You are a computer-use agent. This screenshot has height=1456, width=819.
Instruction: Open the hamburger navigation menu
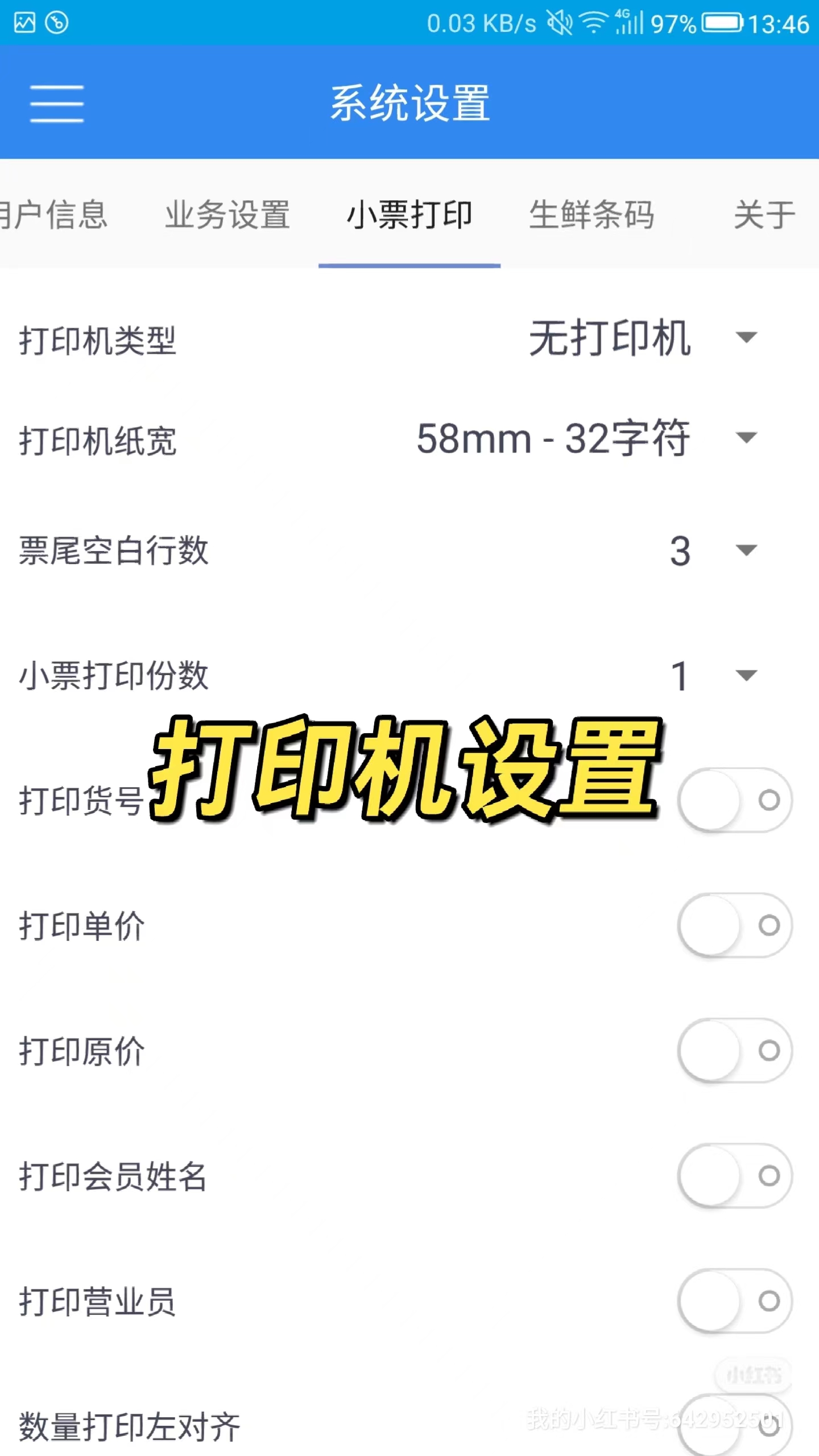point(57,104)
